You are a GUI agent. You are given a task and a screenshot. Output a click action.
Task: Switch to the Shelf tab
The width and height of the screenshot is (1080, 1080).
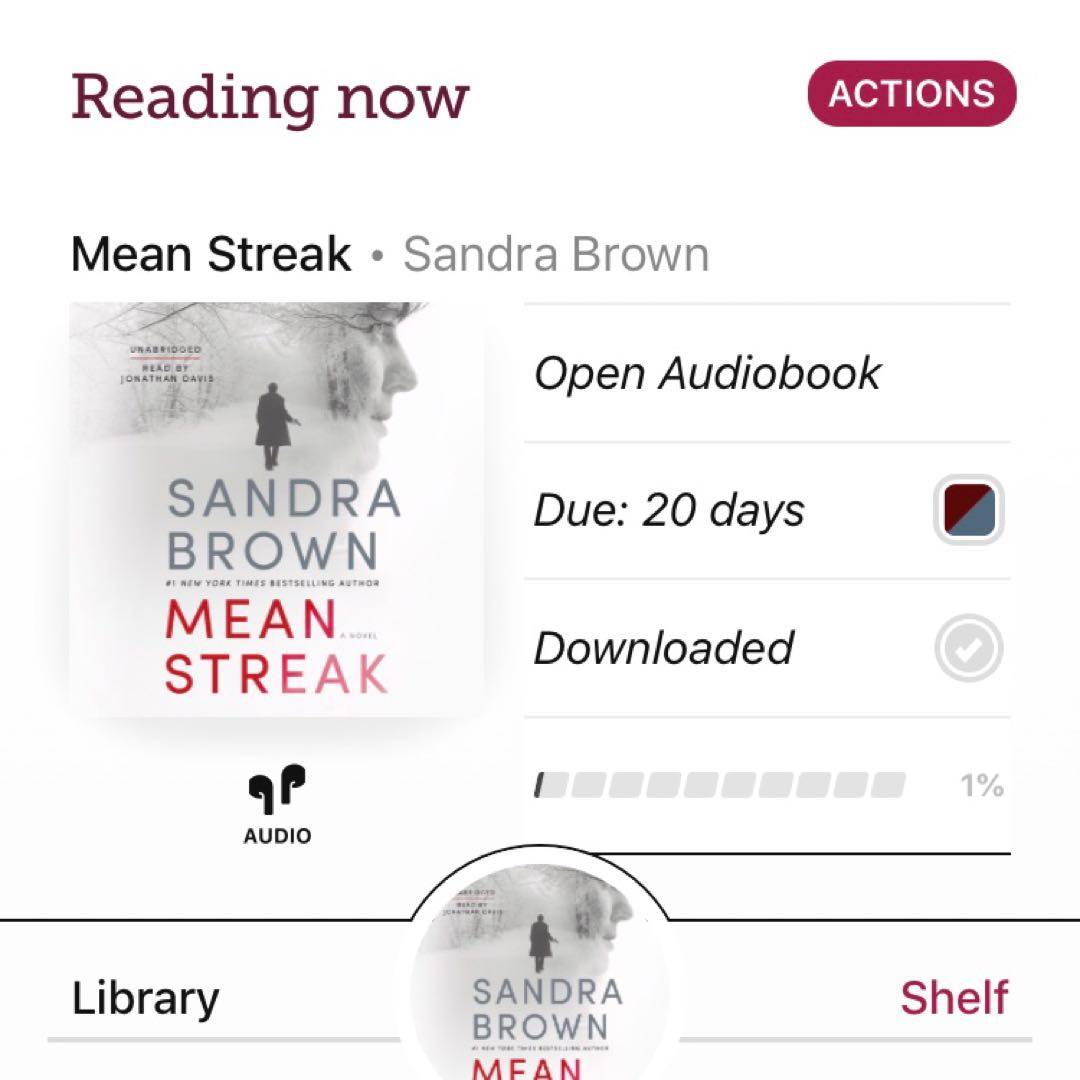tap(953, 998)
